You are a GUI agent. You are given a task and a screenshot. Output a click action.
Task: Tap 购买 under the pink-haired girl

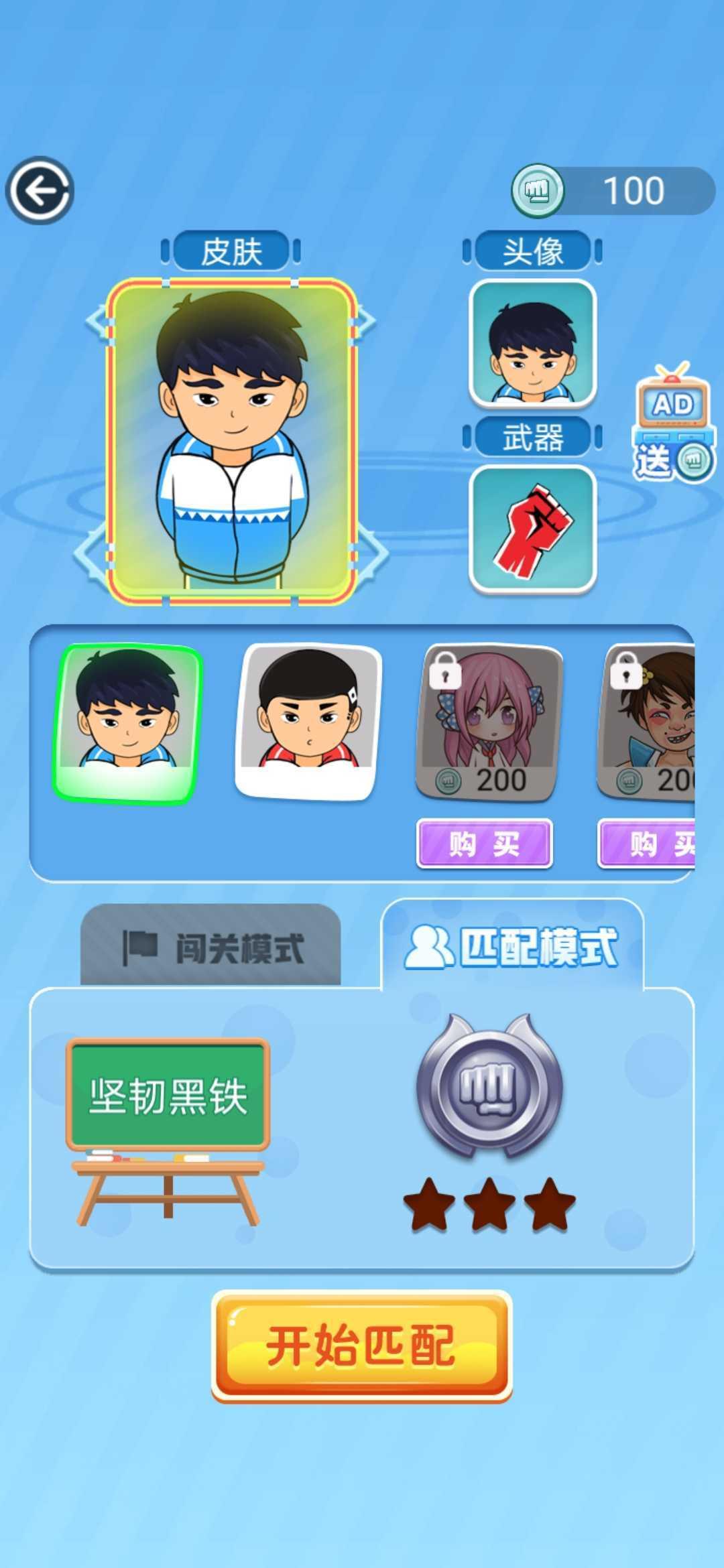[x=485, y=844]
